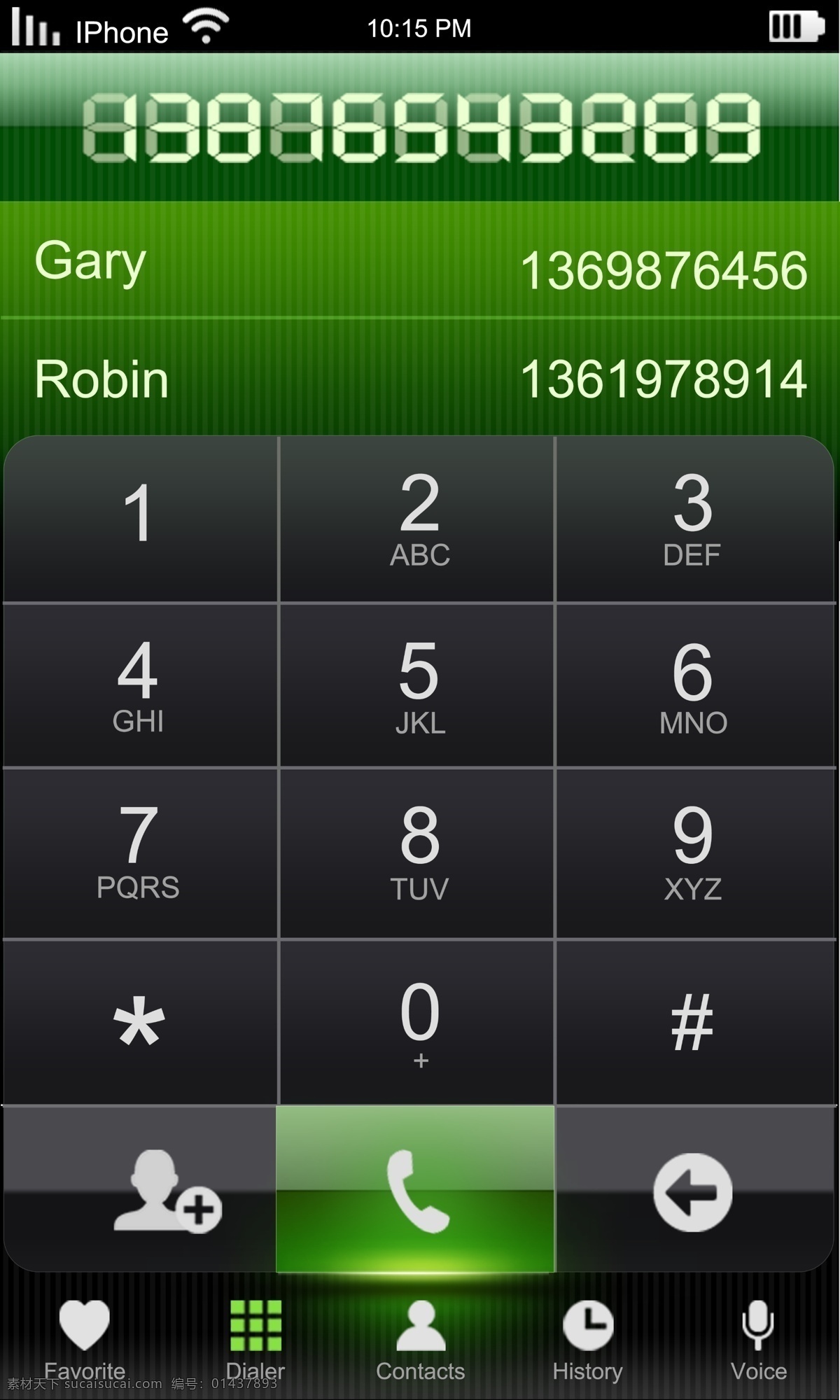Tap the 8 TUV key
The width and height of the screenshot is (840, 1400).
point(418,853)
